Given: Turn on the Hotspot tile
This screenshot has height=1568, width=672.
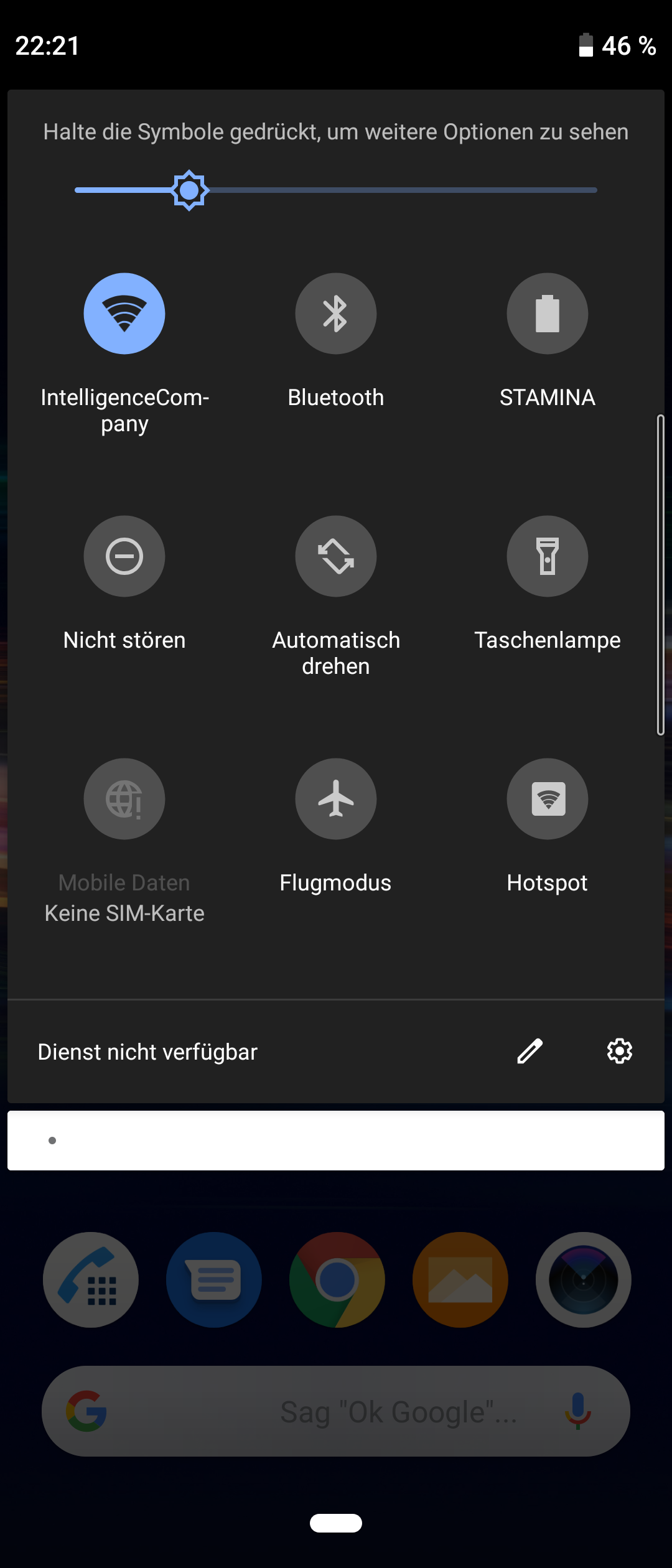Looking at the screenshot, I should 548,799.
